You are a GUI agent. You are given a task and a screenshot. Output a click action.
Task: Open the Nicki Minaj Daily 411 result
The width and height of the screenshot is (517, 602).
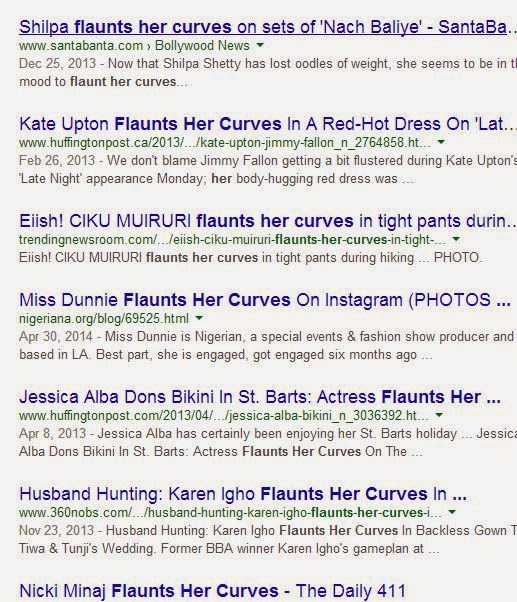click(212, 591)
